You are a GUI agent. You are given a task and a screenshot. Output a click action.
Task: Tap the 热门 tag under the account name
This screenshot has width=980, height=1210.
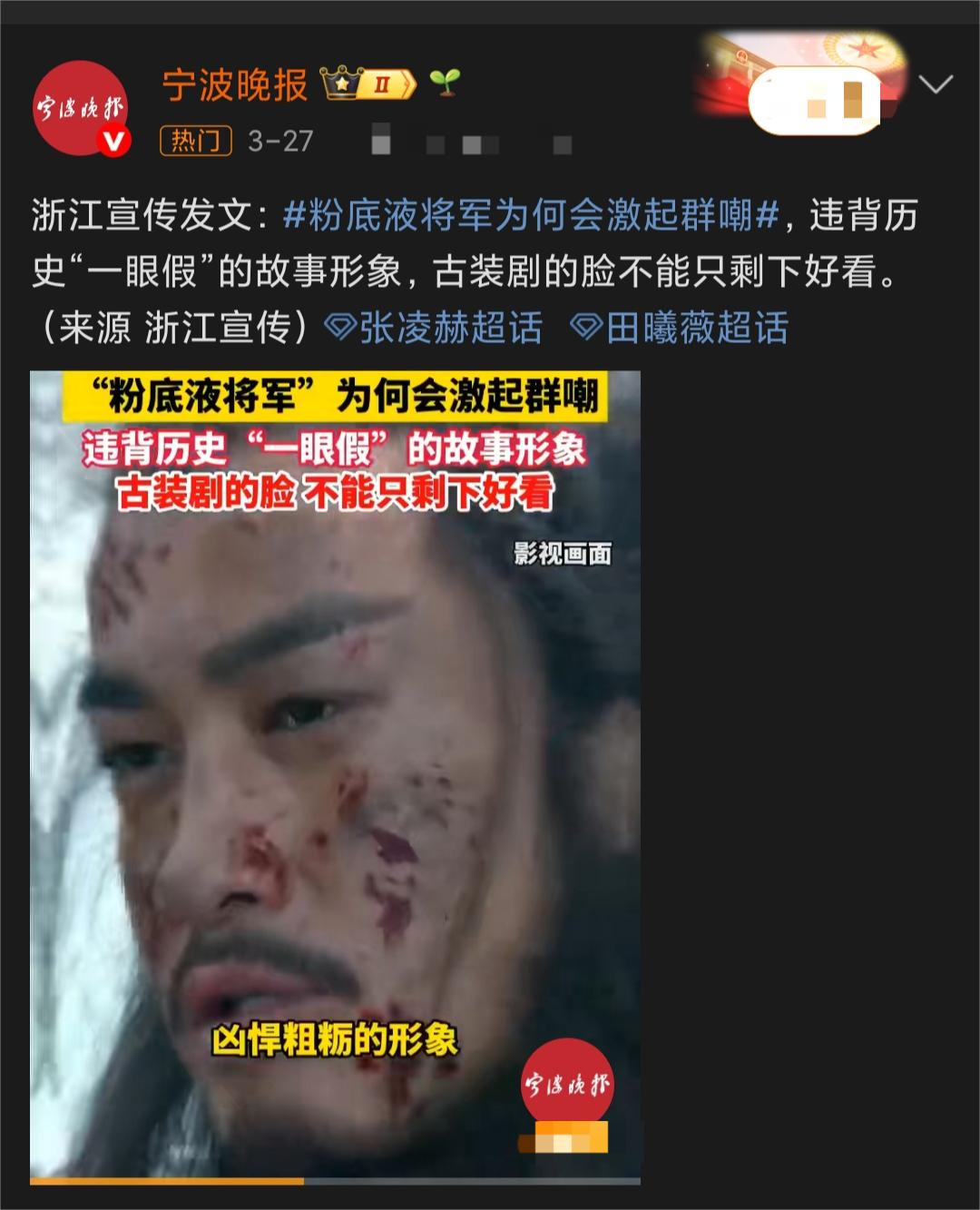195,141
